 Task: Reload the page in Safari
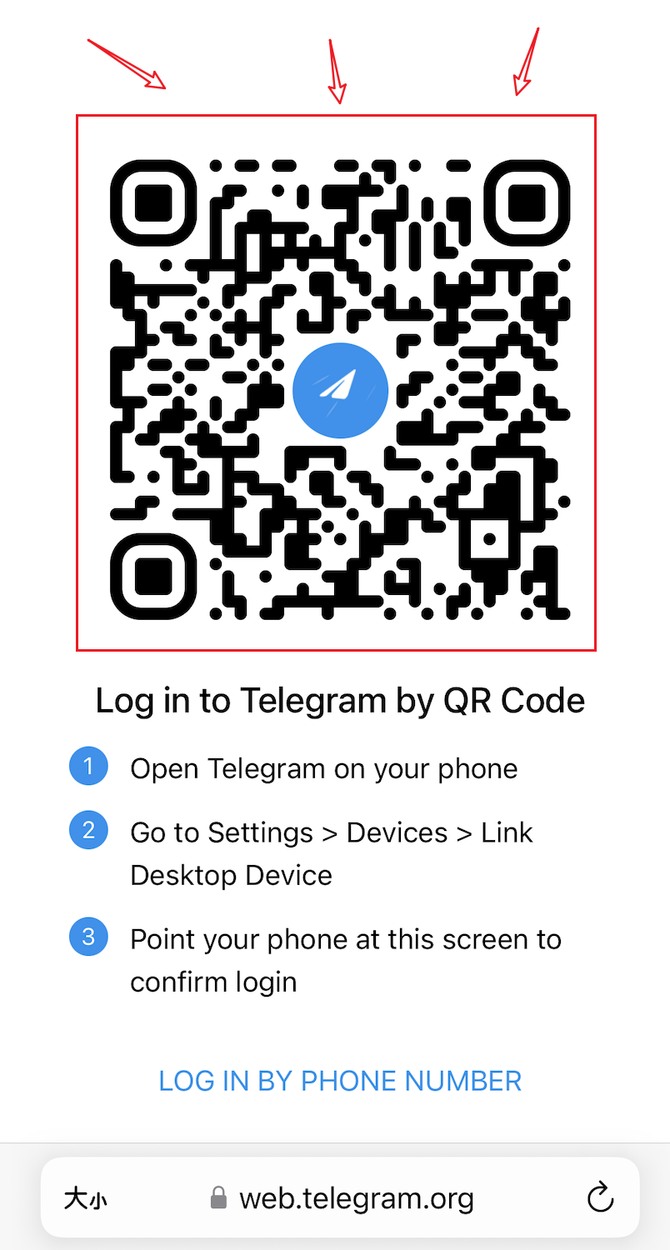click(x=599, y=1197)
